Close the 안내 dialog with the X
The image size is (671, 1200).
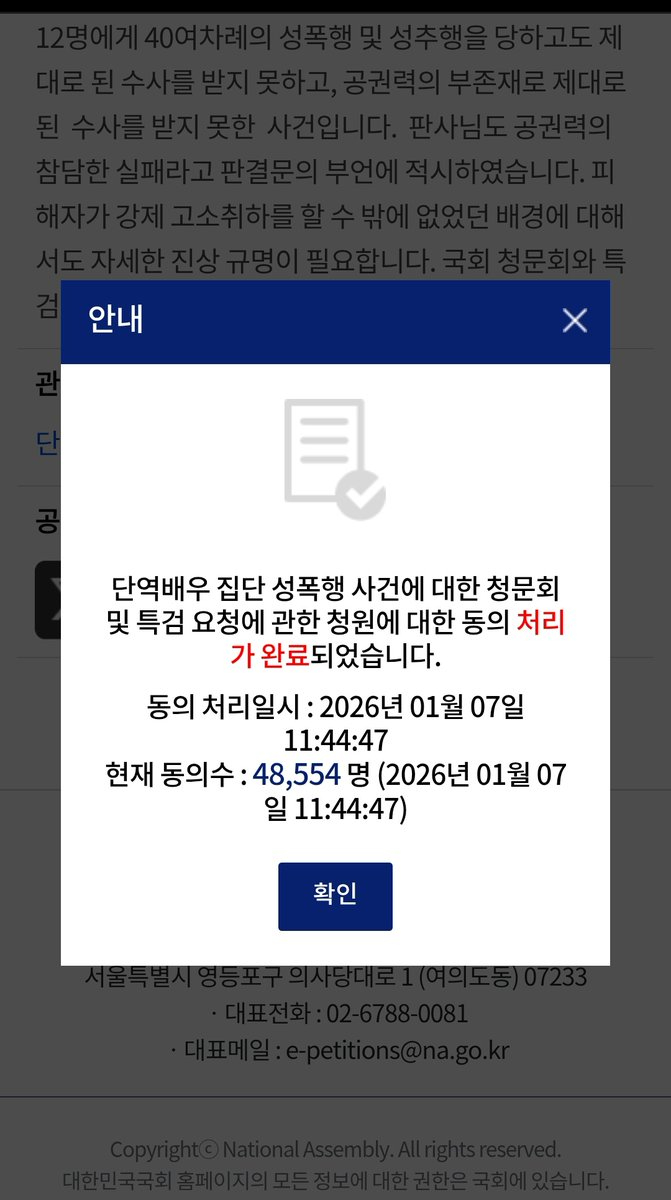click(x=574, y=320)
